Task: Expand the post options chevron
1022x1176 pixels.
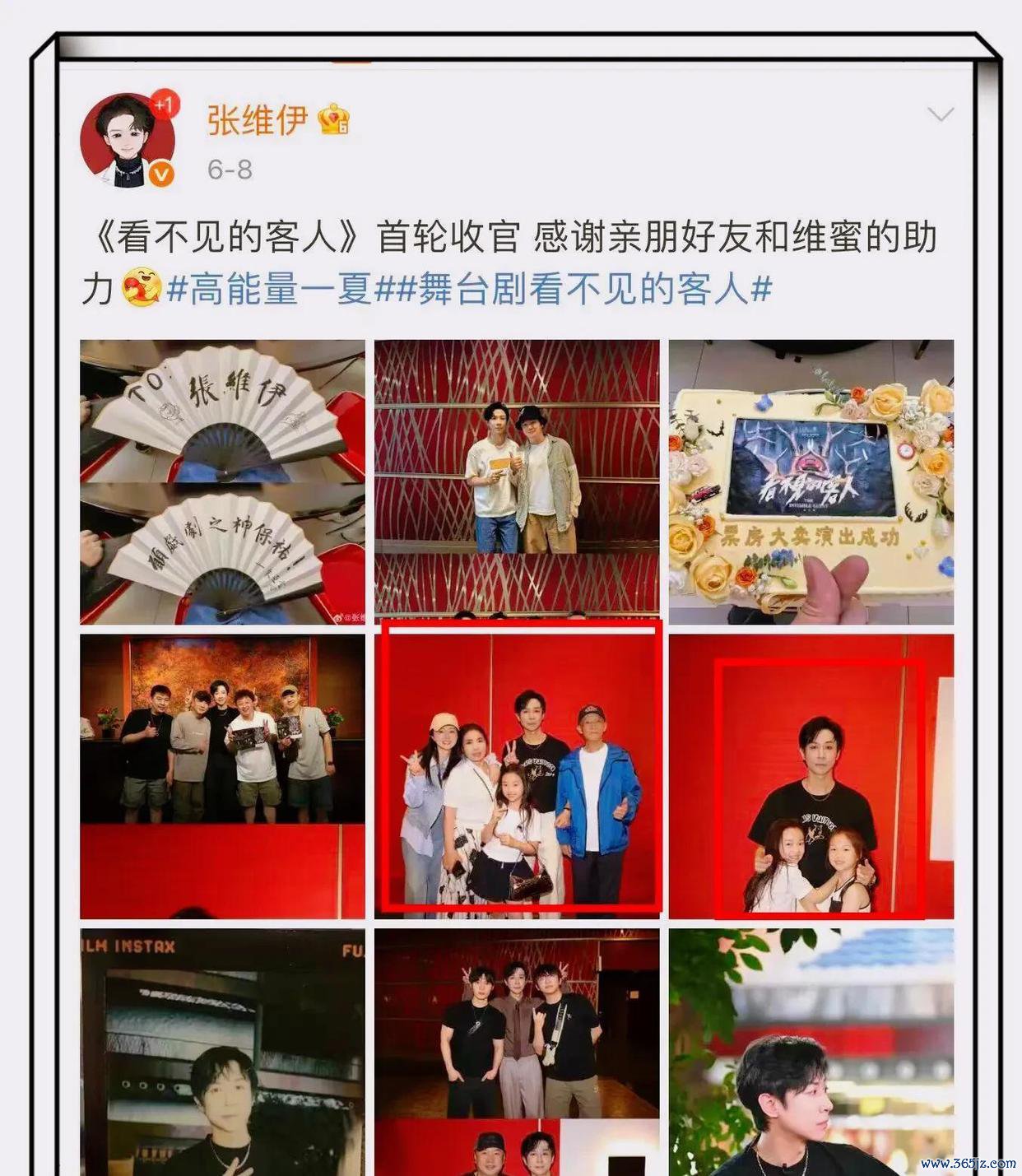Action: pyautogui.click(x=940, y=114)
